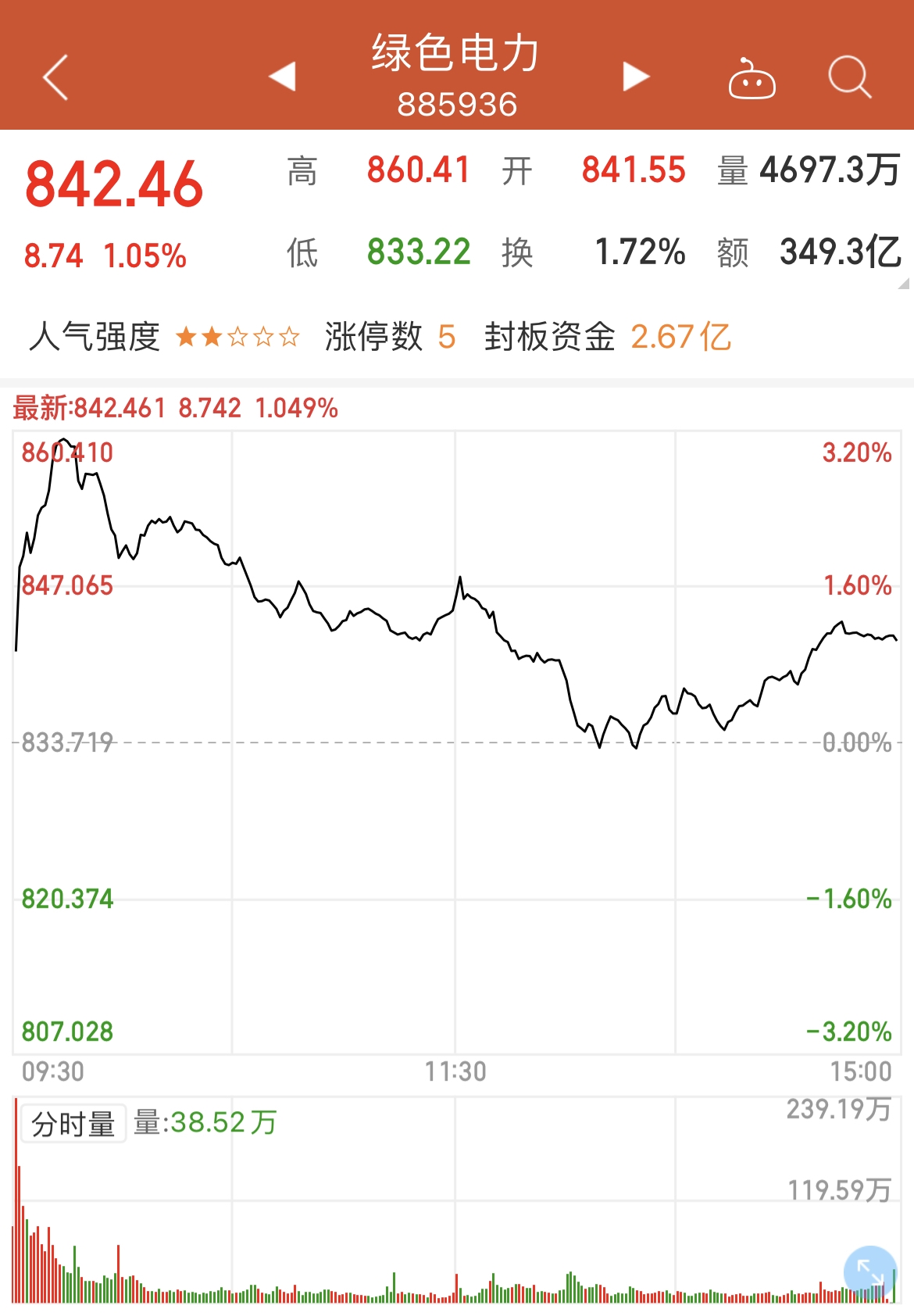Screen dimensions: 914x1316
Task: Open the robot assistant
Action: 752,79
